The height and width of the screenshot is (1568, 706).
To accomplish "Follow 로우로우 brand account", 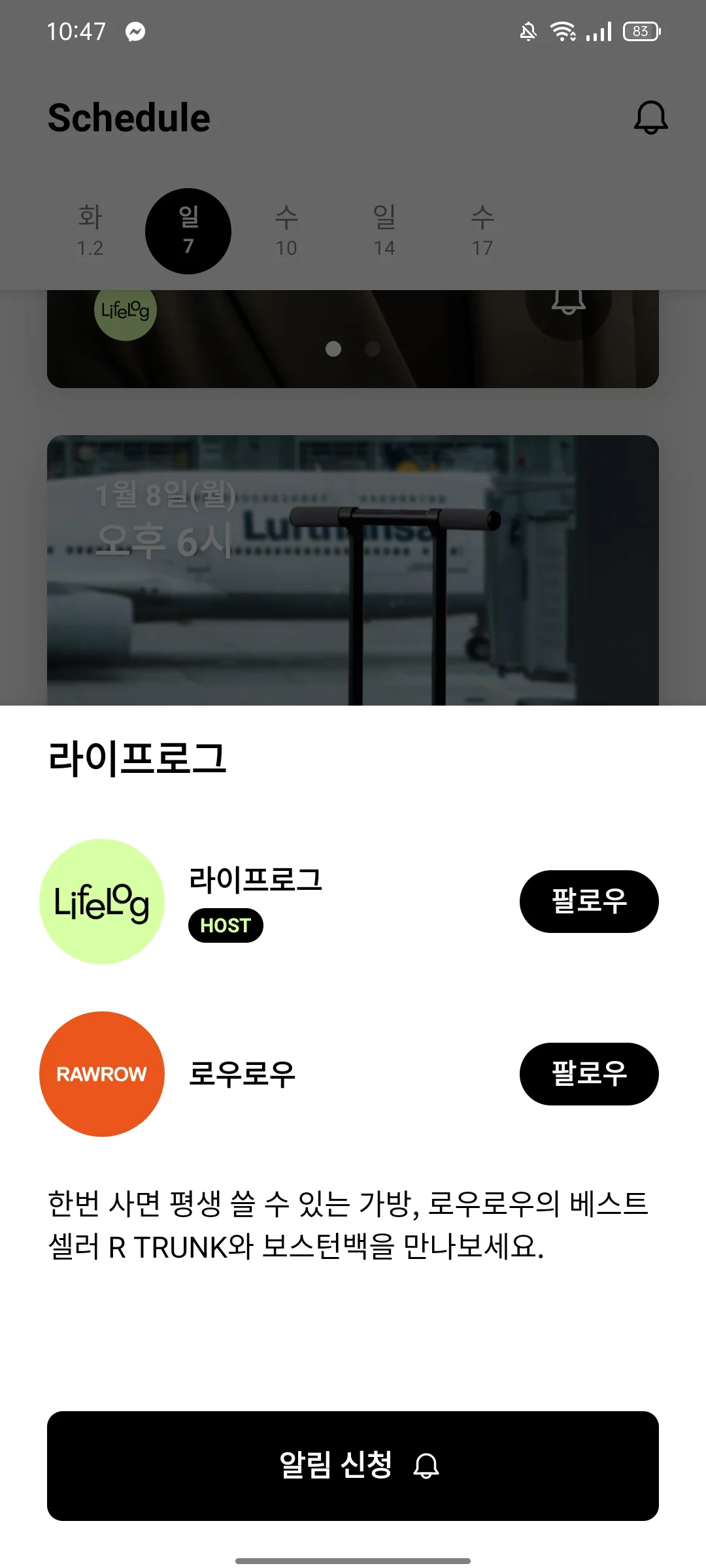I will coord(588,1073).
